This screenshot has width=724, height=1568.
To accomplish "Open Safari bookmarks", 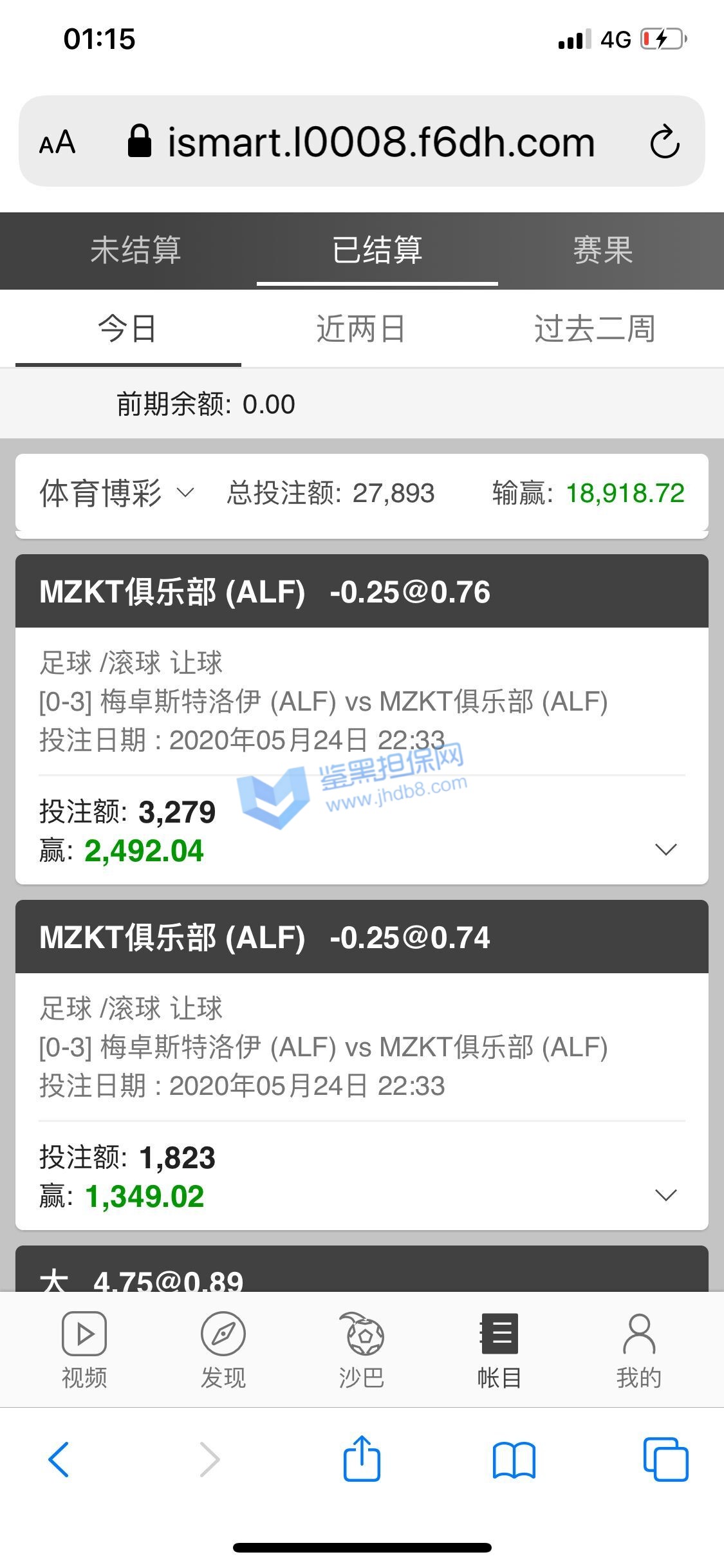I will click(x=514, y=1459).
